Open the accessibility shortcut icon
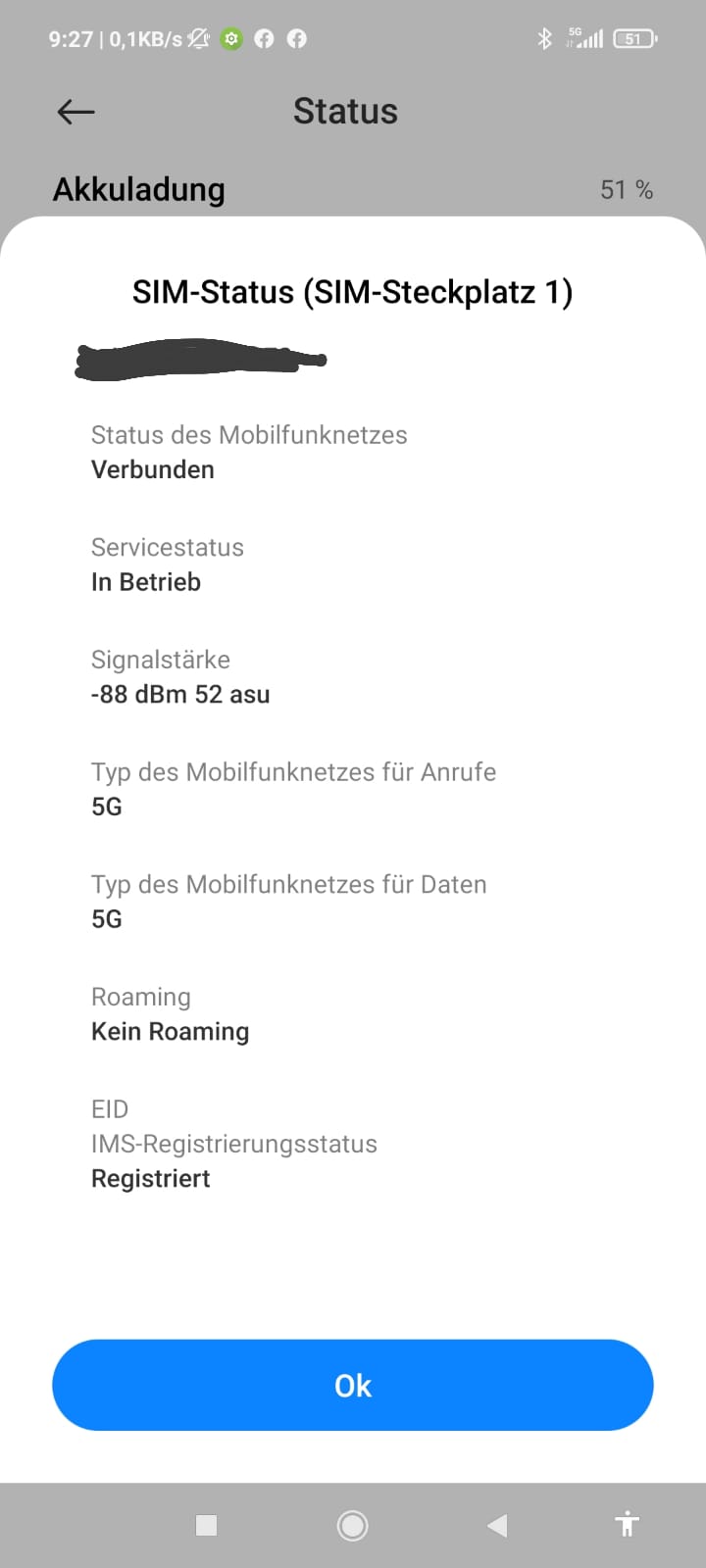 coord(627,1524)
